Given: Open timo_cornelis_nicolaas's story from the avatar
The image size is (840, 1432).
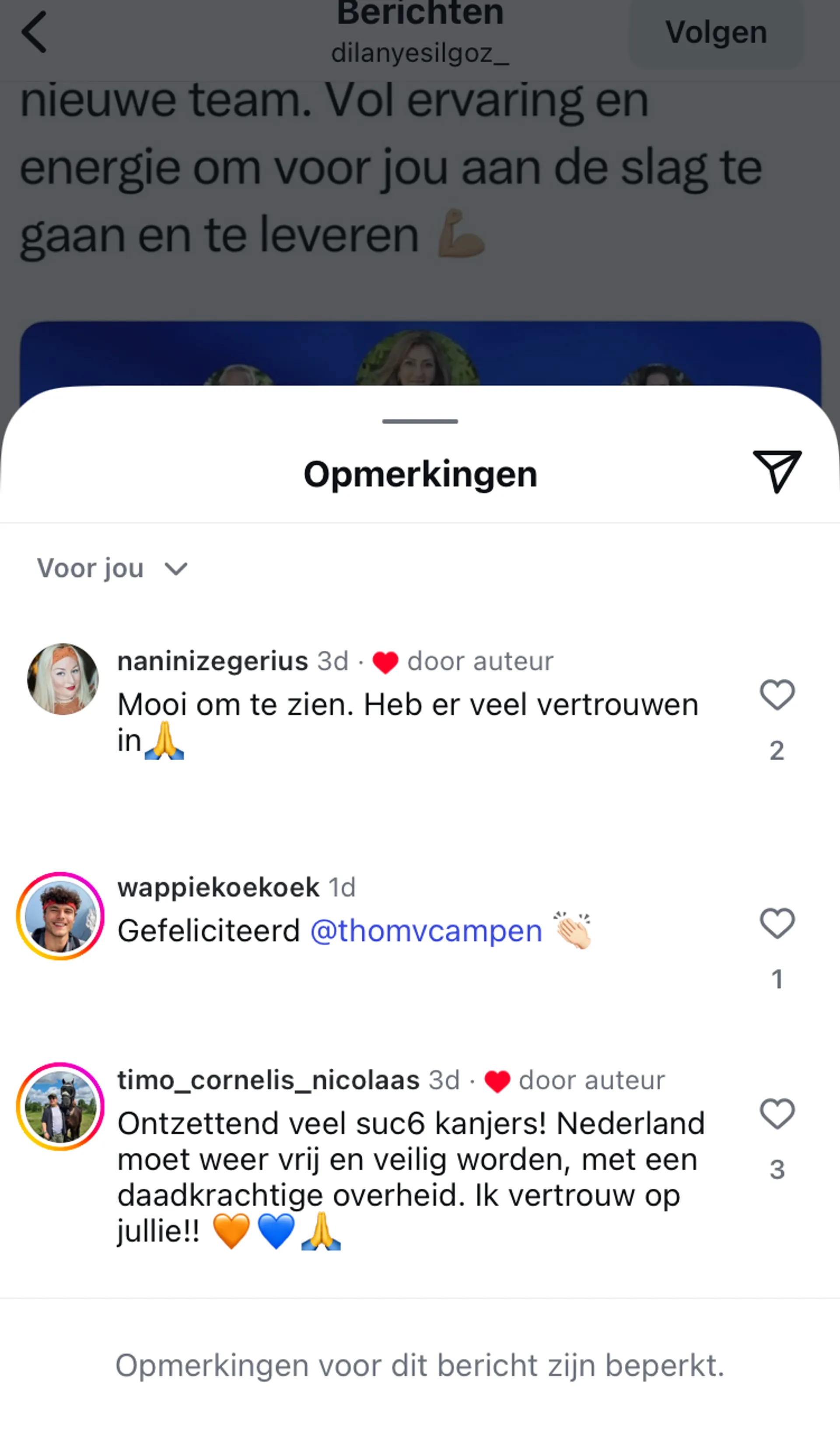Looking at the screenshot, I should pos(60,1106).
